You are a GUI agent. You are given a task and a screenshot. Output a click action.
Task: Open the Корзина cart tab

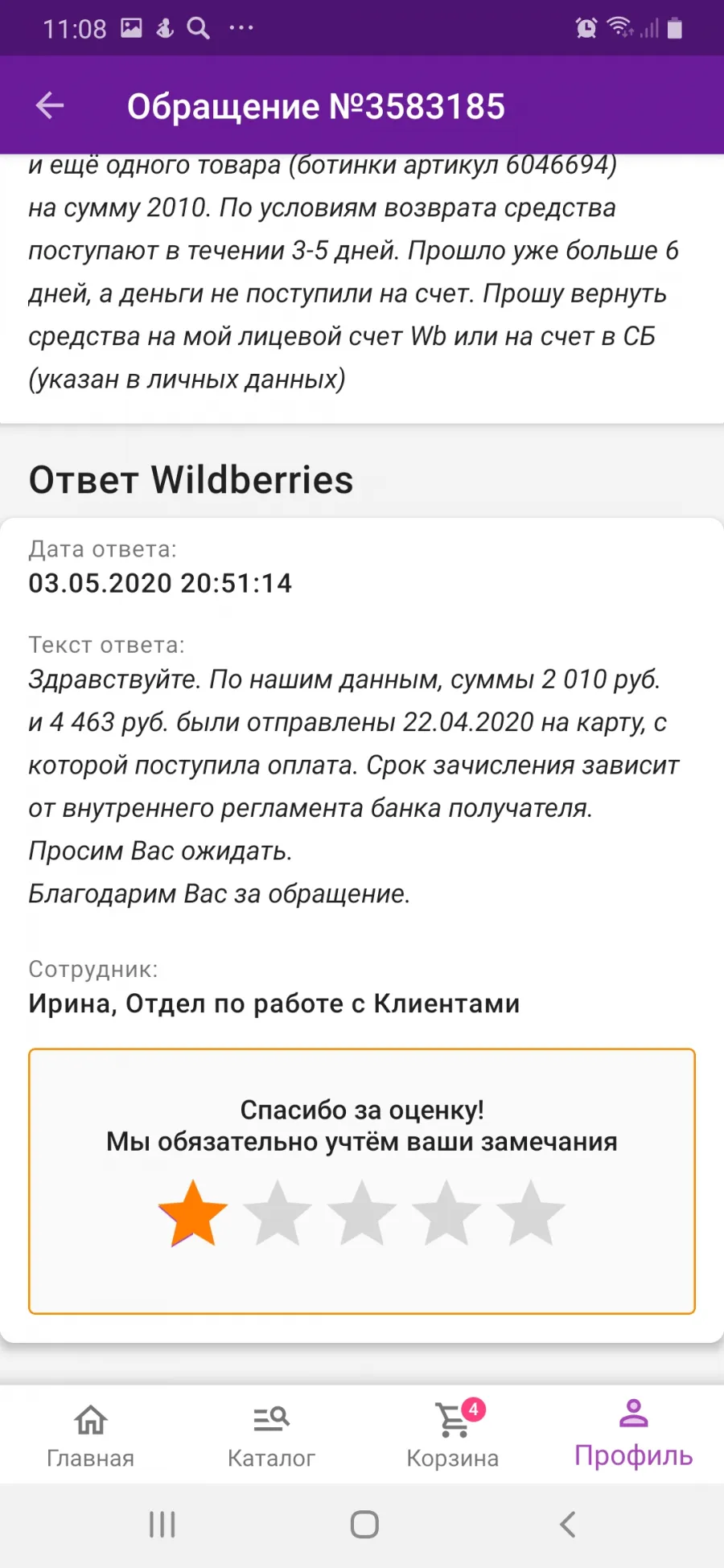453,1435
